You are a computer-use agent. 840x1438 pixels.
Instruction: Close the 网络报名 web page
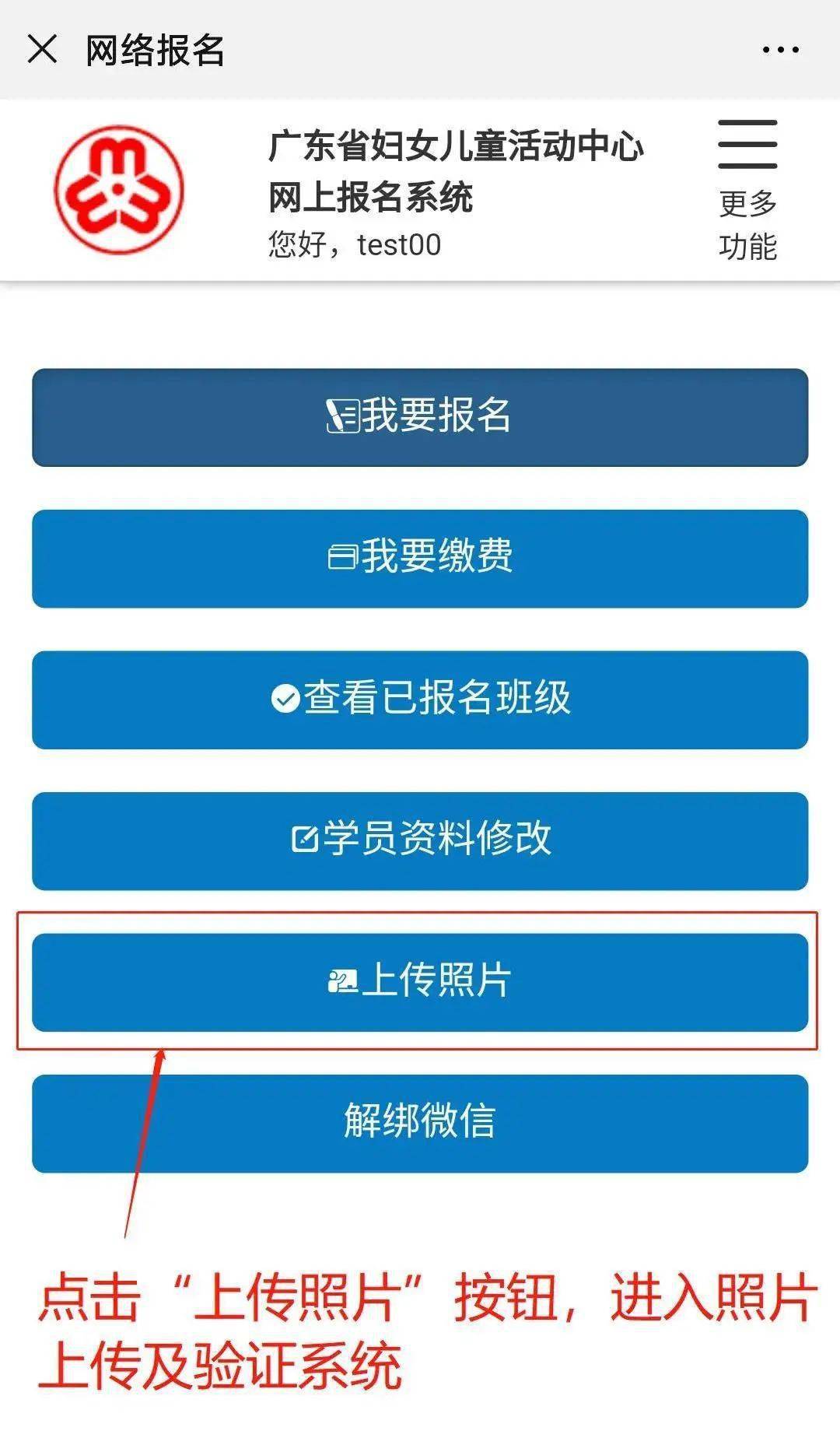pyautogui.click(x=42, y=50)
